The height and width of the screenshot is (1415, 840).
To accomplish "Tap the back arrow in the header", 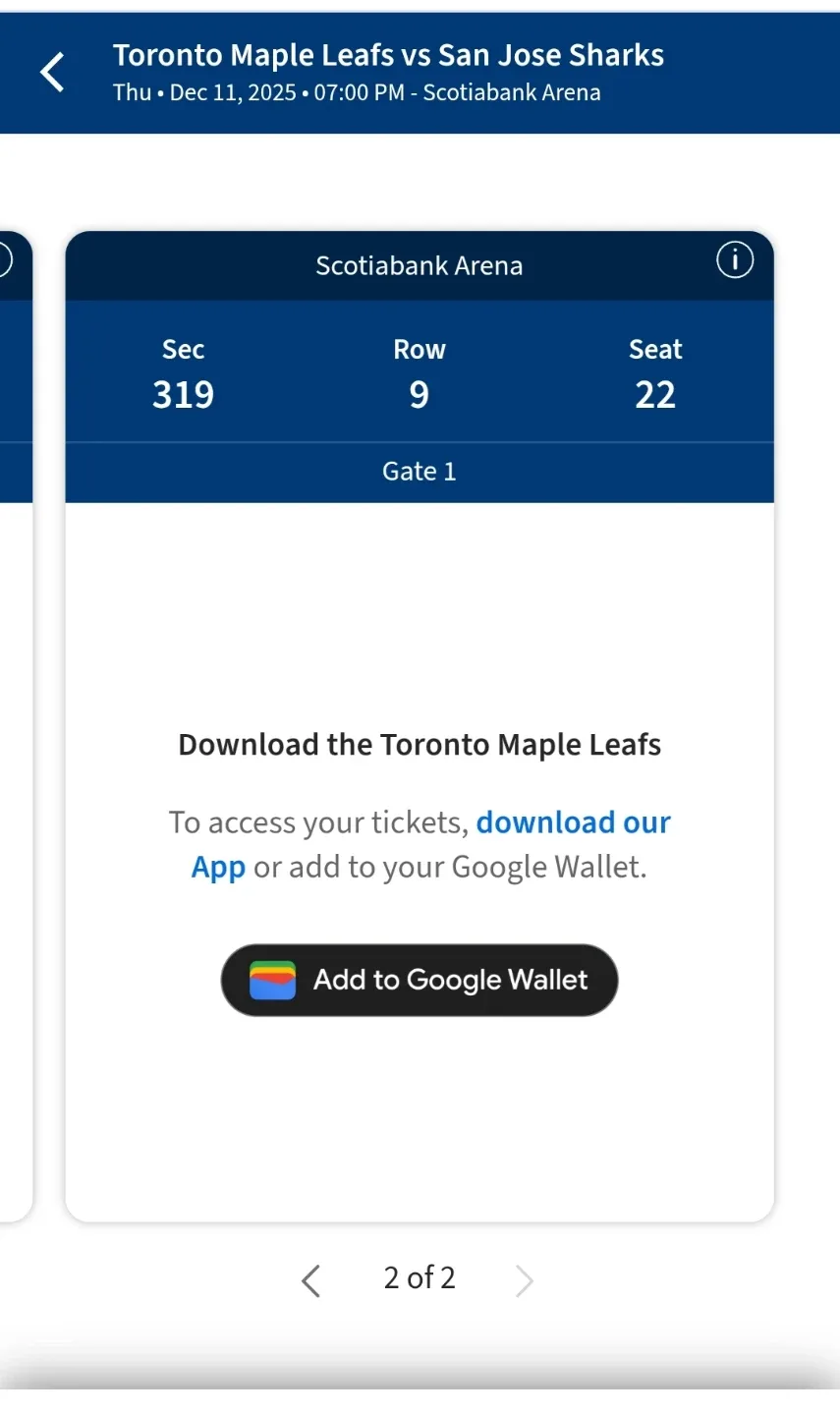I will click(x=51, y=72).
